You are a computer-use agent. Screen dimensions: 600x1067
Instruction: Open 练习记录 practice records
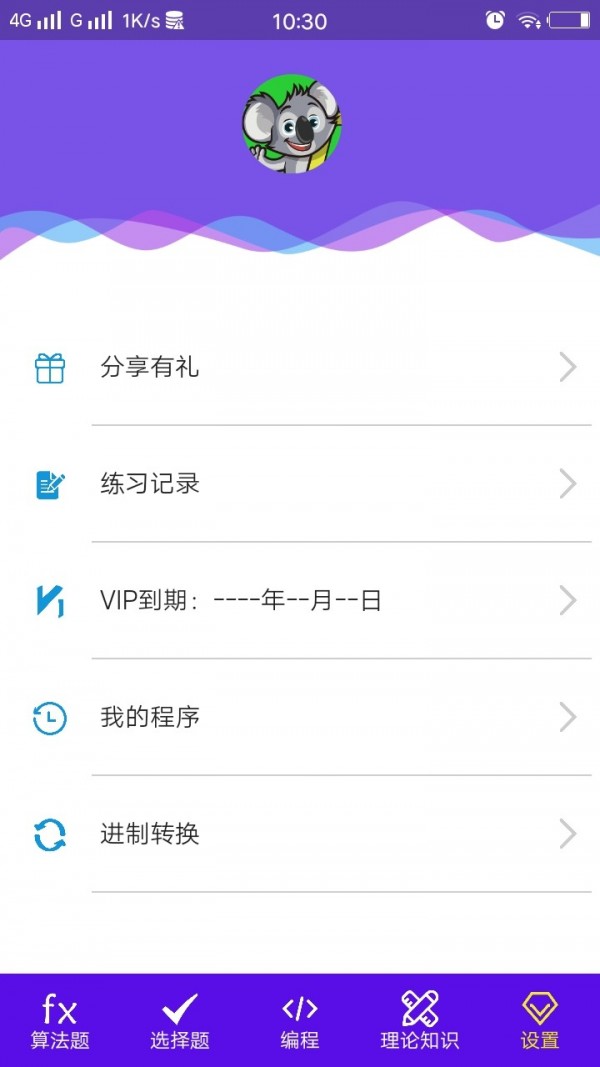300,485
